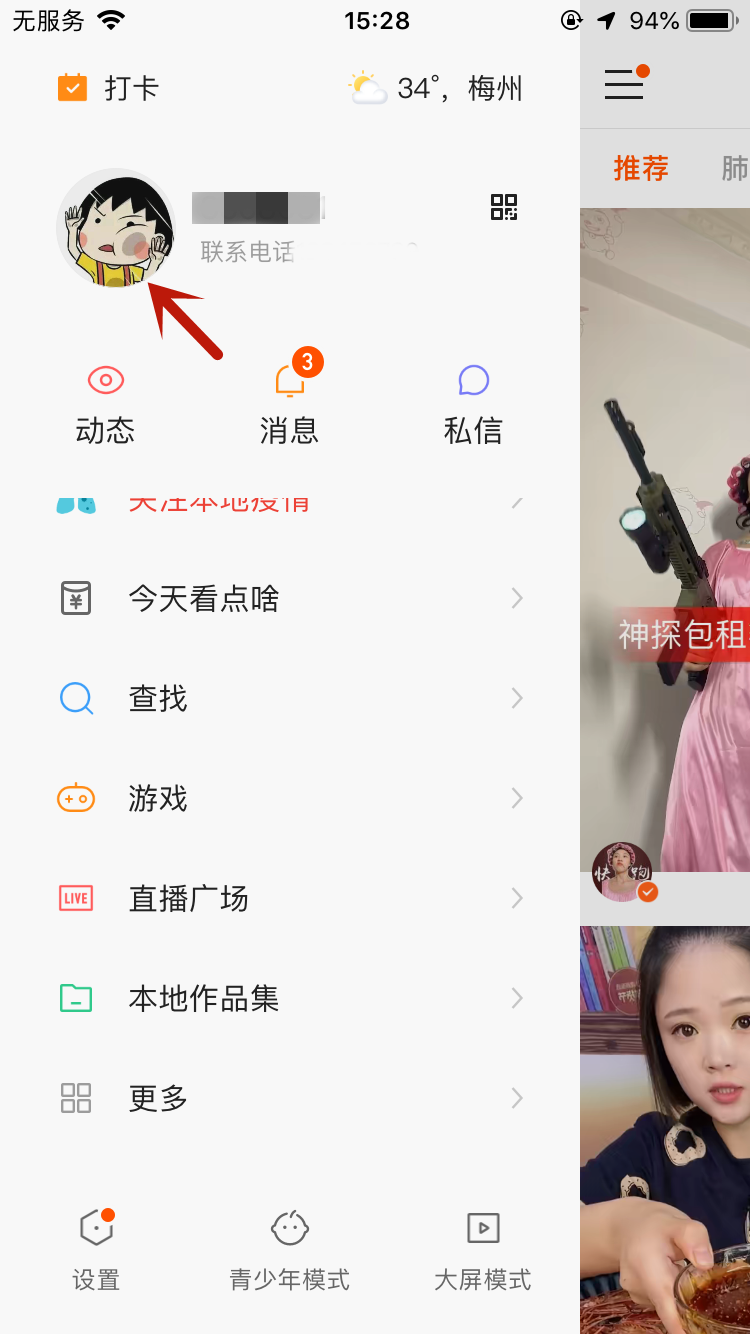Open 直播广场 live plaza
Screen dimensions: 750x1334
click(290, 899)
